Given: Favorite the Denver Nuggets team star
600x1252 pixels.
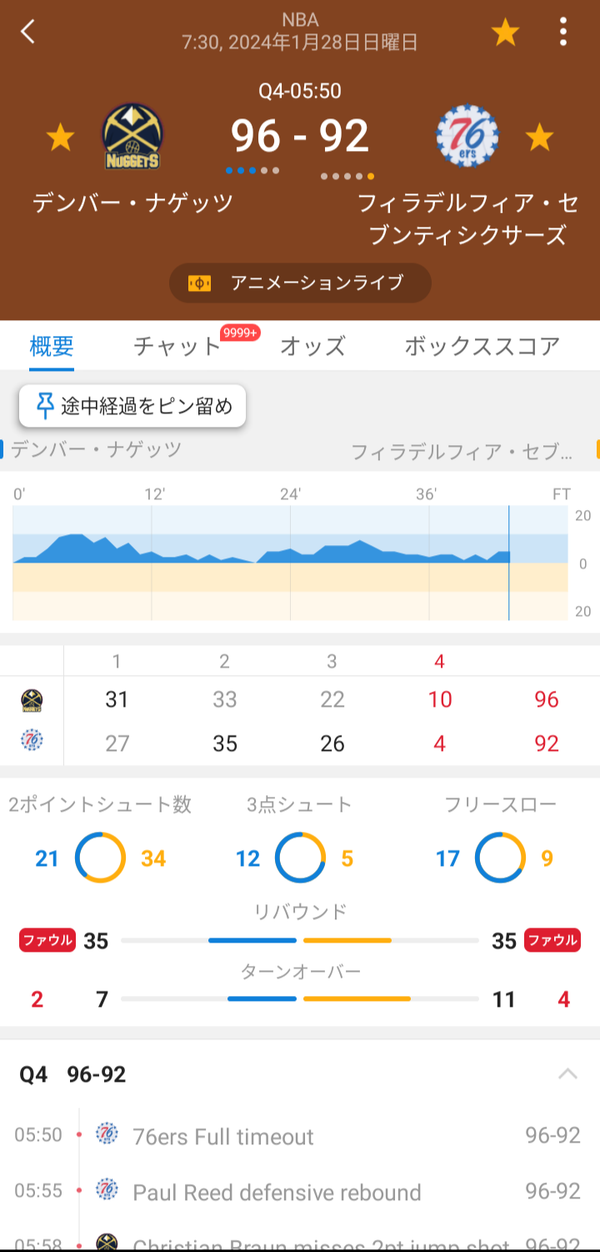Looking at the screenshot, I should click(60, 137).
